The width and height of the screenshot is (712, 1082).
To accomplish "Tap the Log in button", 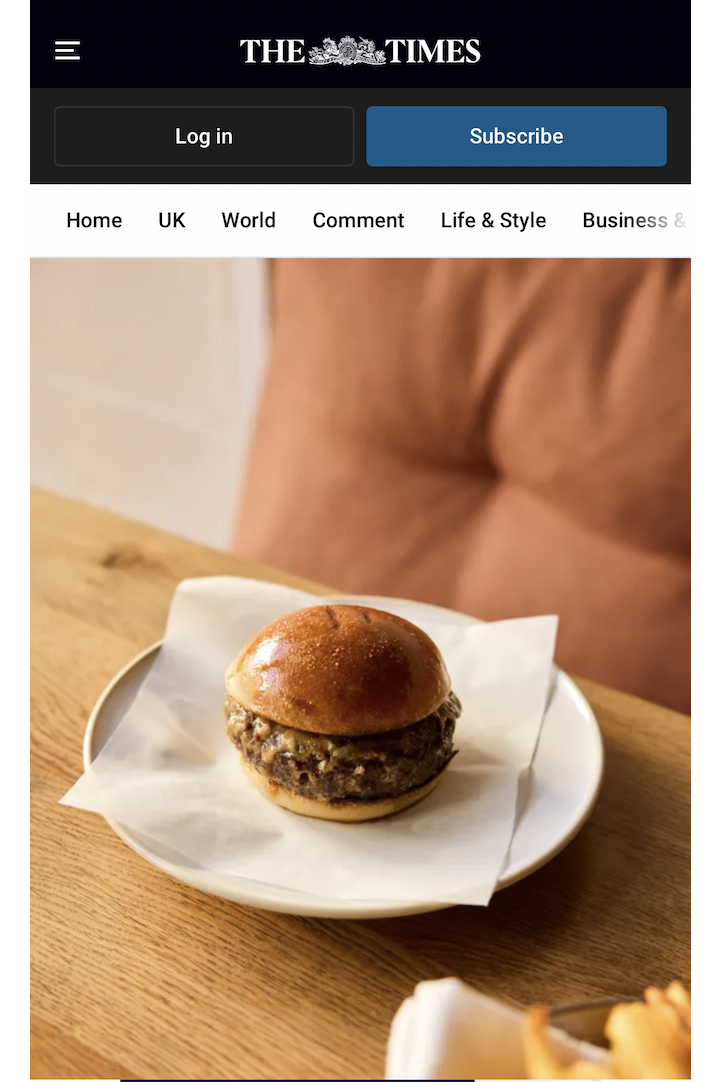I will coord(204,136).
